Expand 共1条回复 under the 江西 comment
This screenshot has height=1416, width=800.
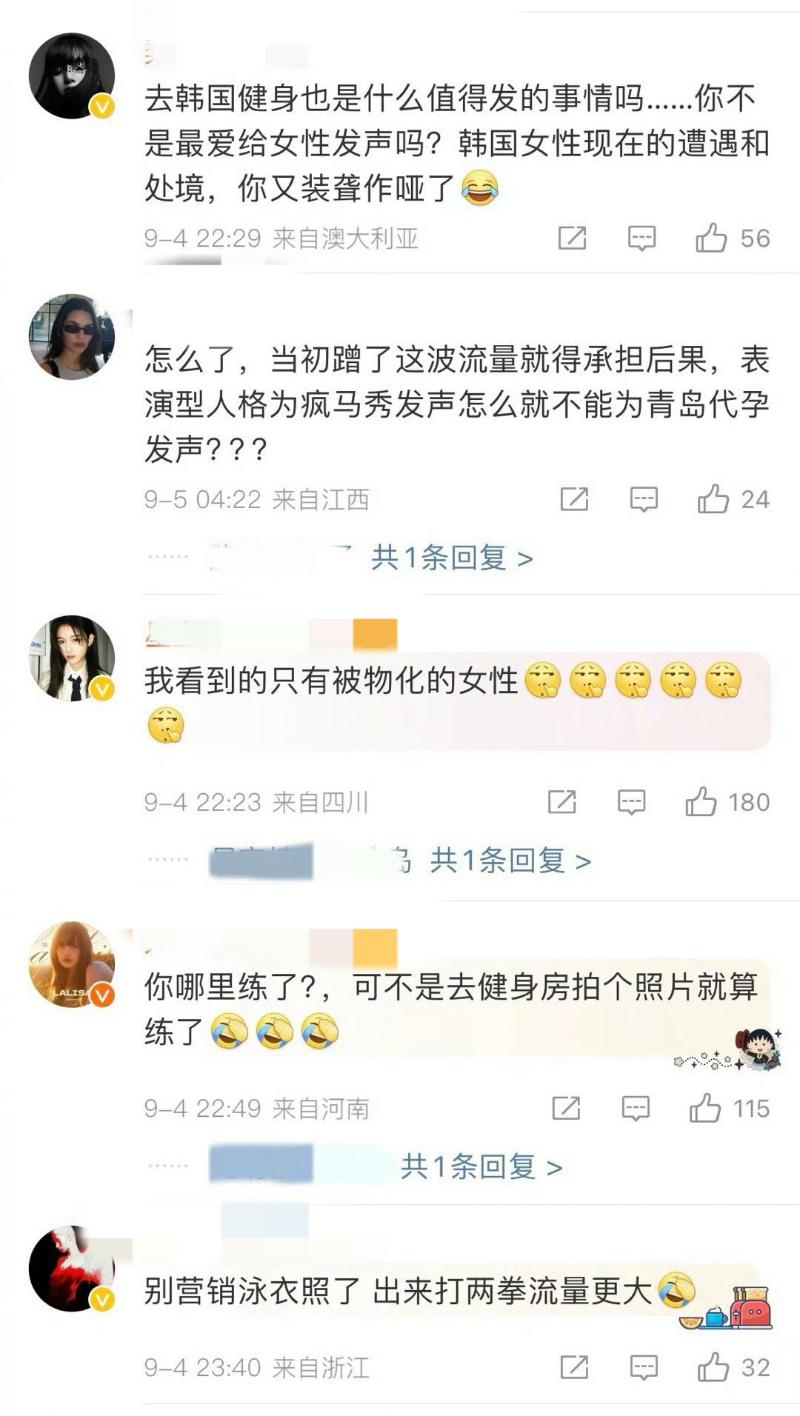452,558
